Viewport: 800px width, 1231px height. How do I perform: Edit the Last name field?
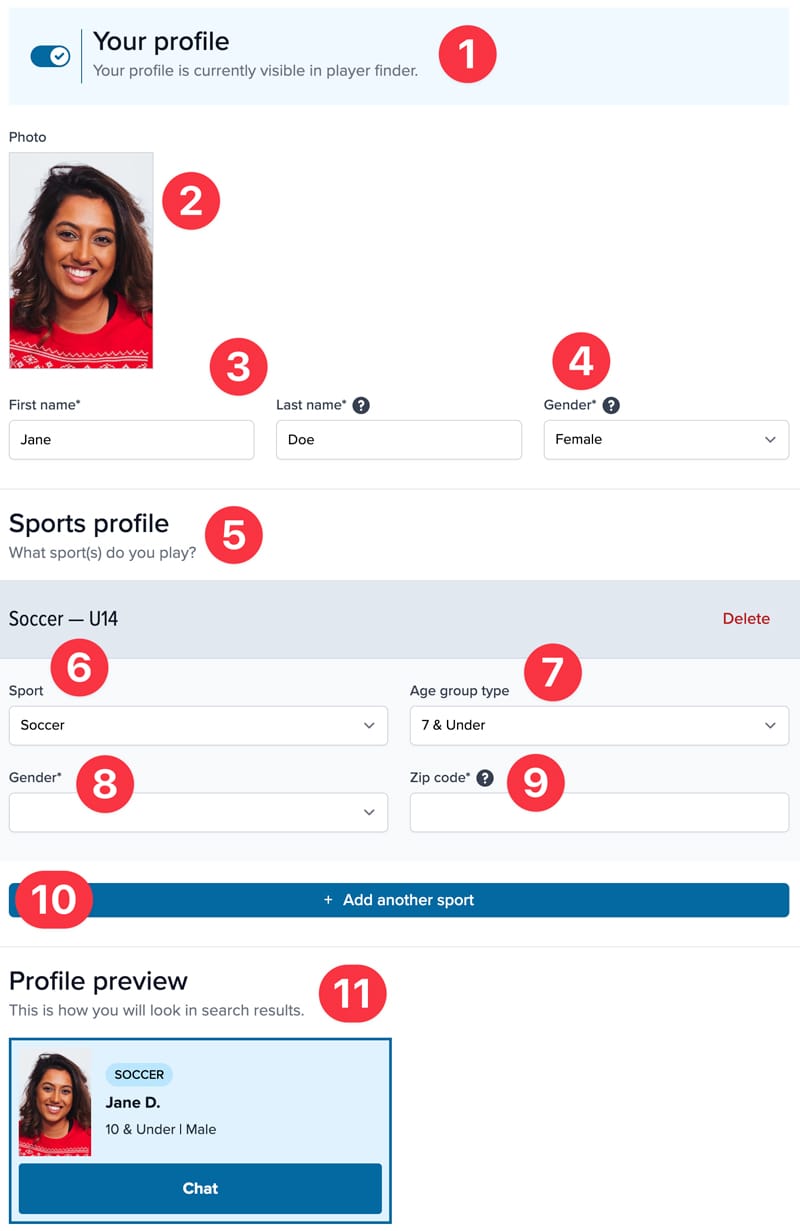398,439
